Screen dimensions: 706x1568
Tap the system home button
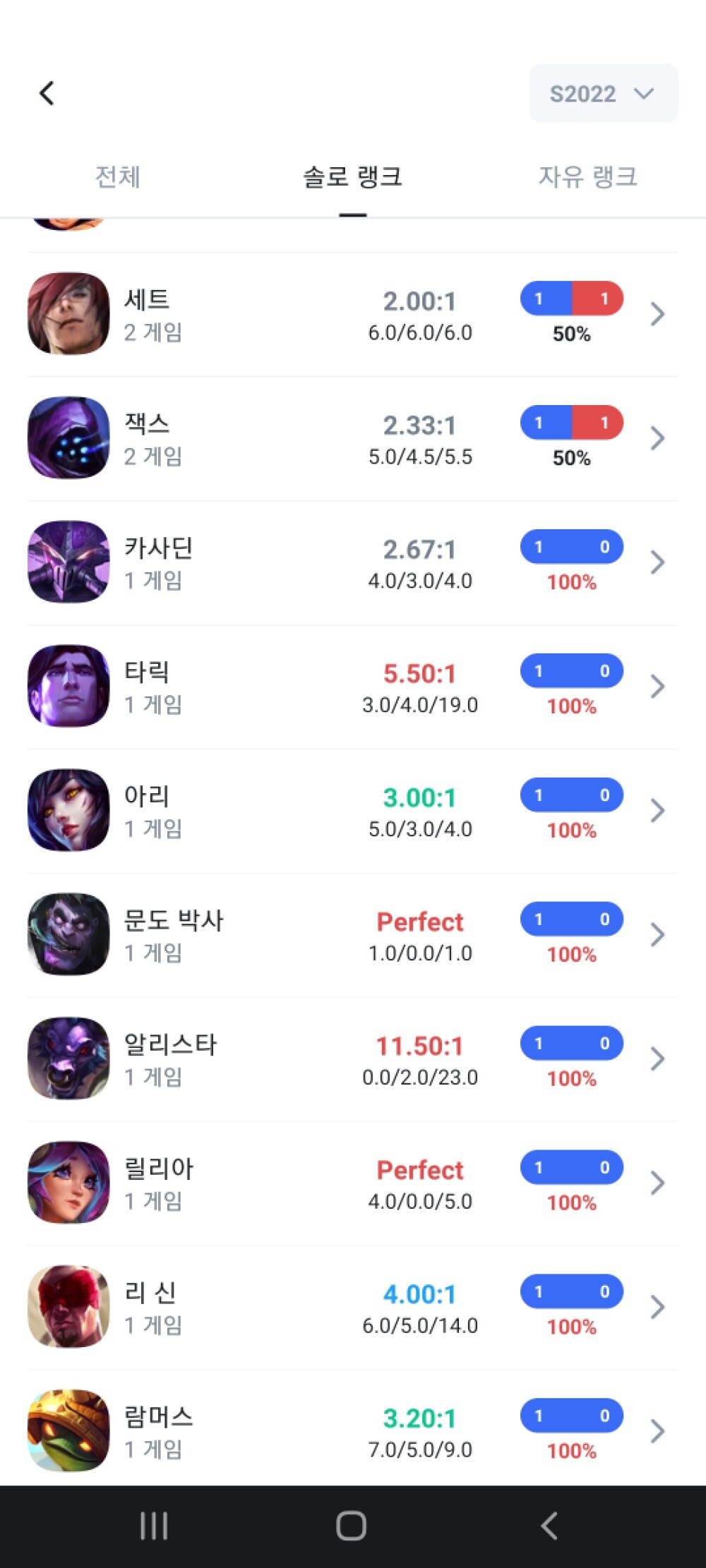point(352,1526)
